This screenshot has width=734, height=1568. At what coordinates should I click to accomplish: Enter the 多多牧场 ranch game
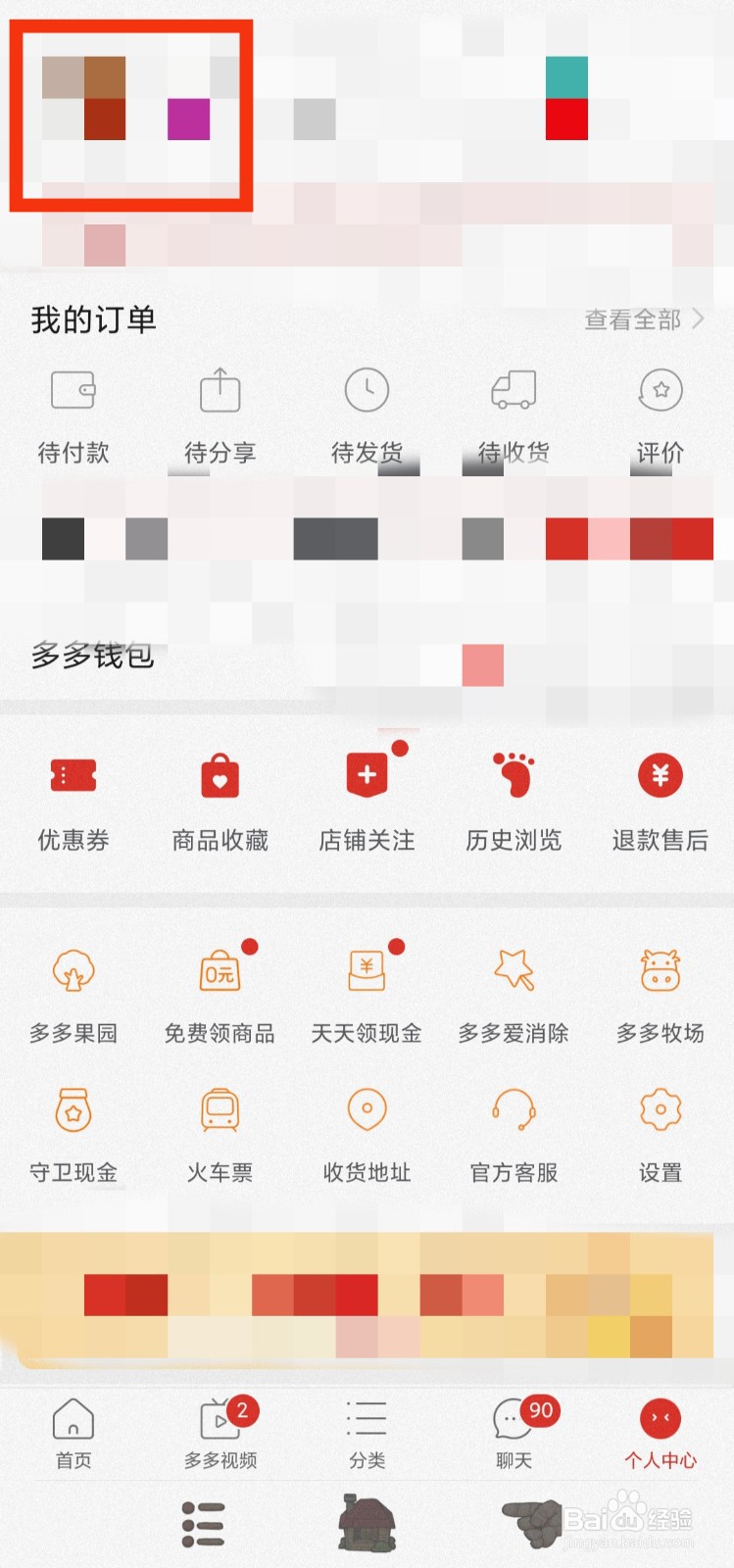(661, 995)
